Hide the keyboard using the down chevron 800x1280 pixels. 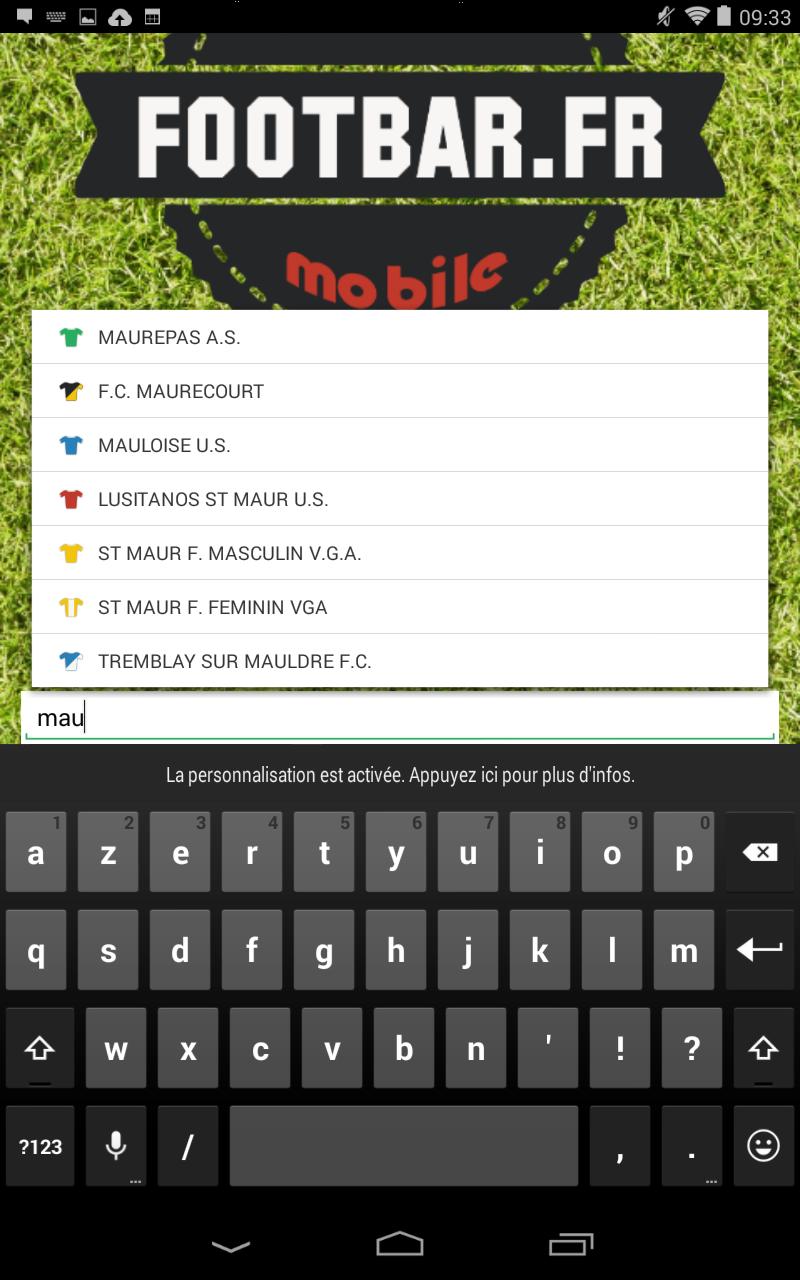click(232, 1245)
